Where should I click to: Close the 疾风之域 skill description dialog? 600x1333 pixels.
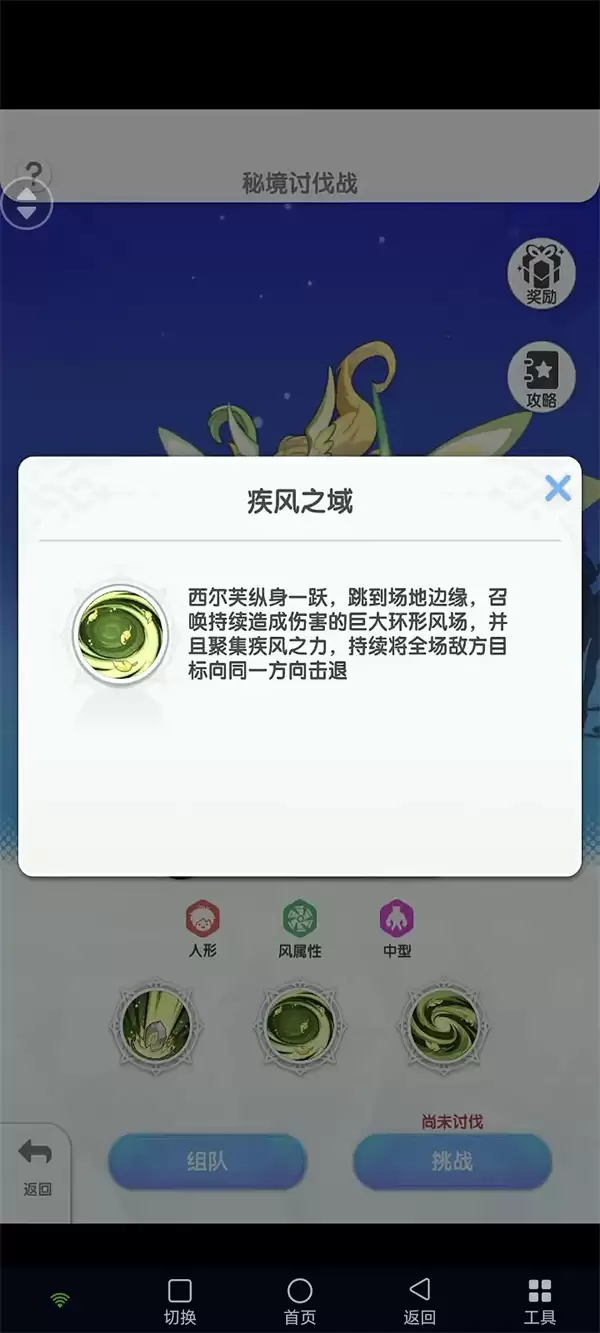(557, 488)
